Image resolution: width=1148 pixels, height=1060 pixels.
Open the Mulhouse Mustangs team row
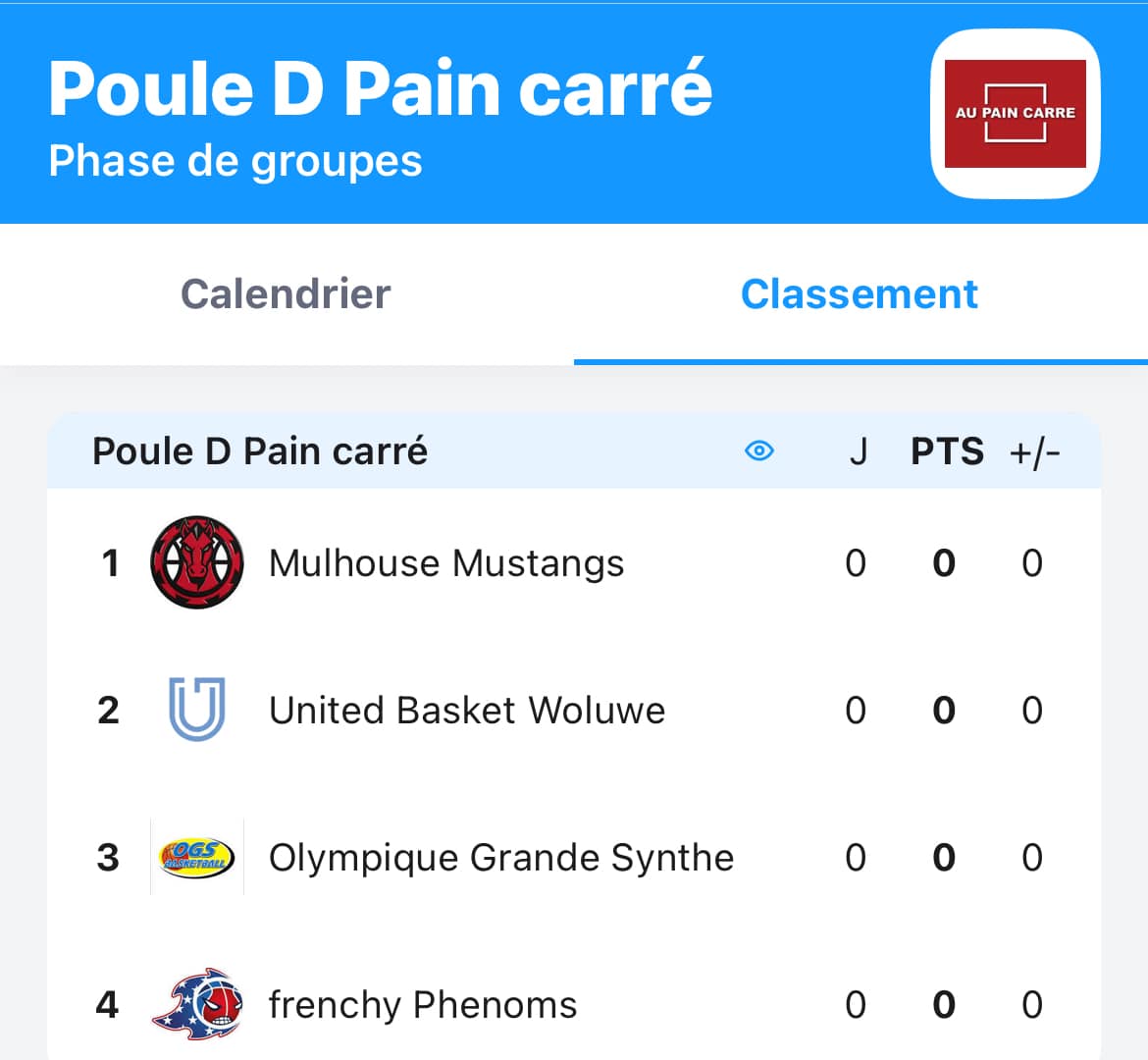(x=446, y=563)
